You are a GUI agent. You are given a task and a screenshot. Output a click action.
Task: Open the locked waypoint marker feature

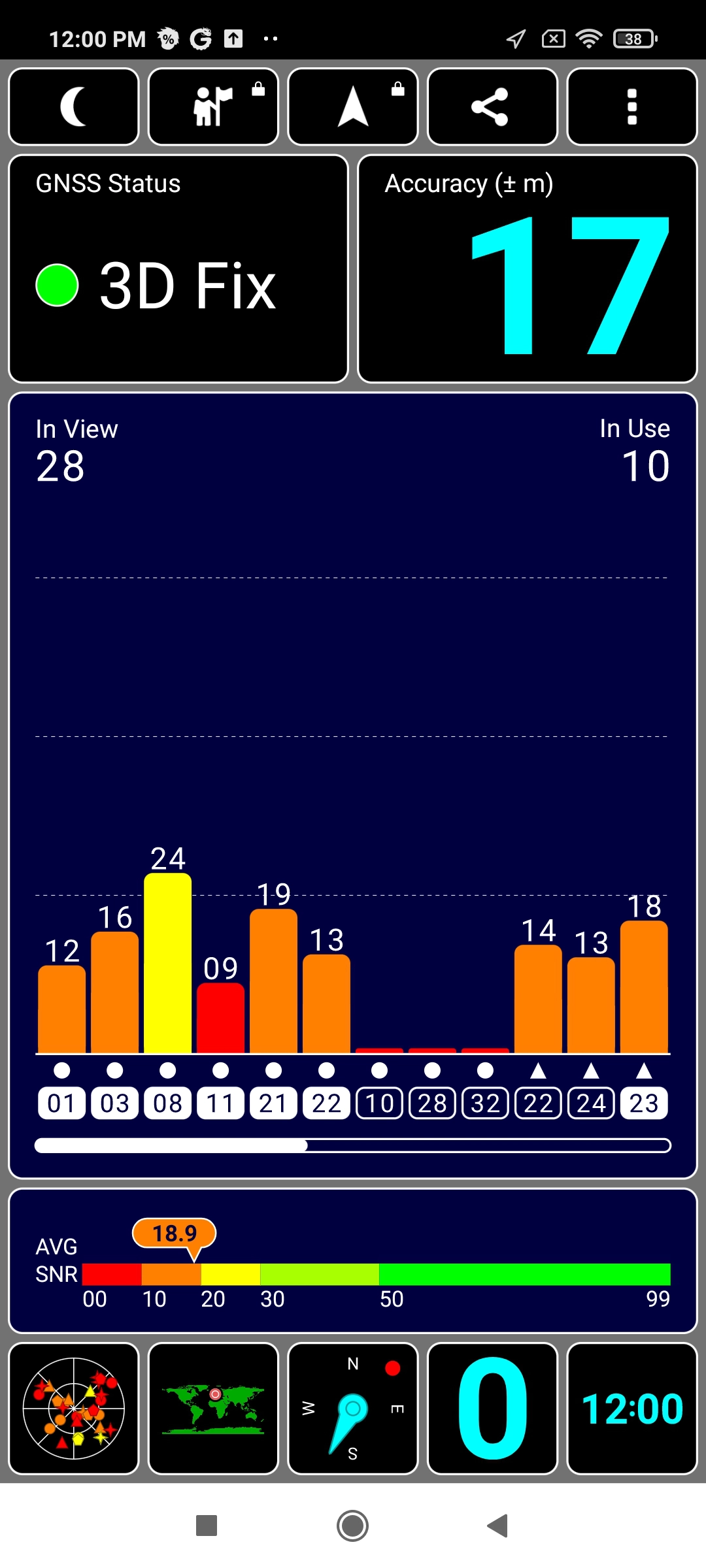pos(214,106)
